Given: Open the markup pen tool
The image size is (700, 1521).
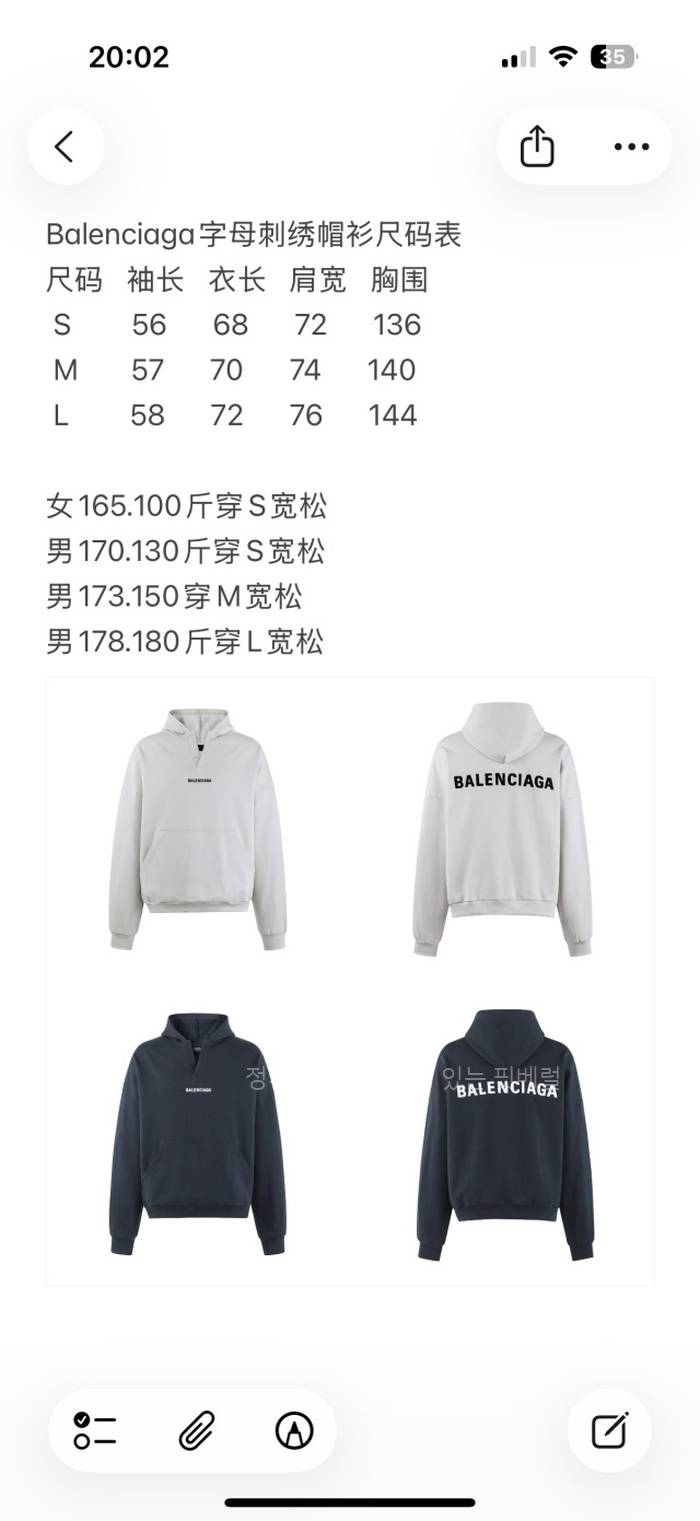Looking at the screenshot, I should (294, 1431).
